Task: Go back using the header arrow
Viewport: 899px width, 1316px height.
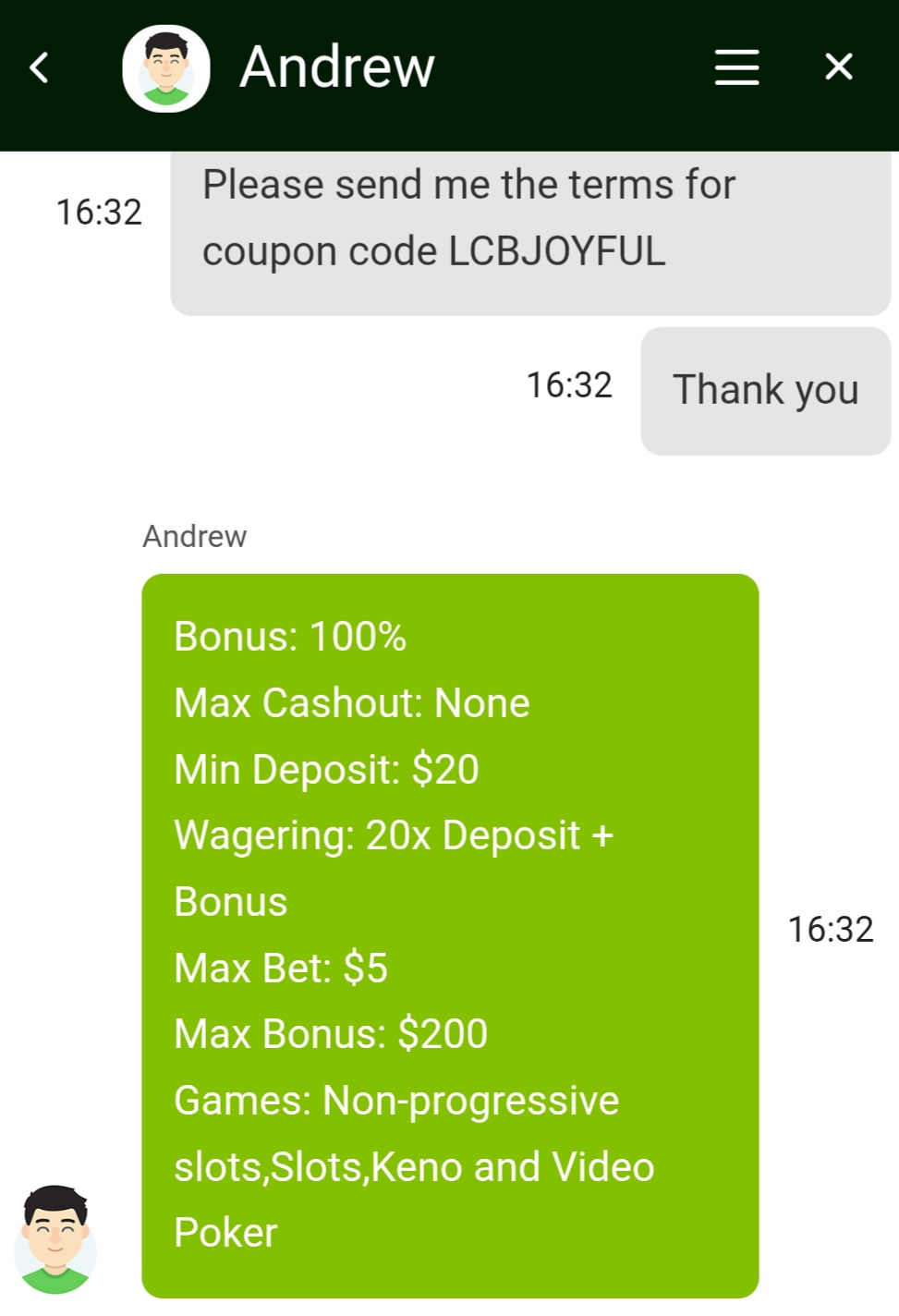Action: pyautogui.click(x=39, y=67)
